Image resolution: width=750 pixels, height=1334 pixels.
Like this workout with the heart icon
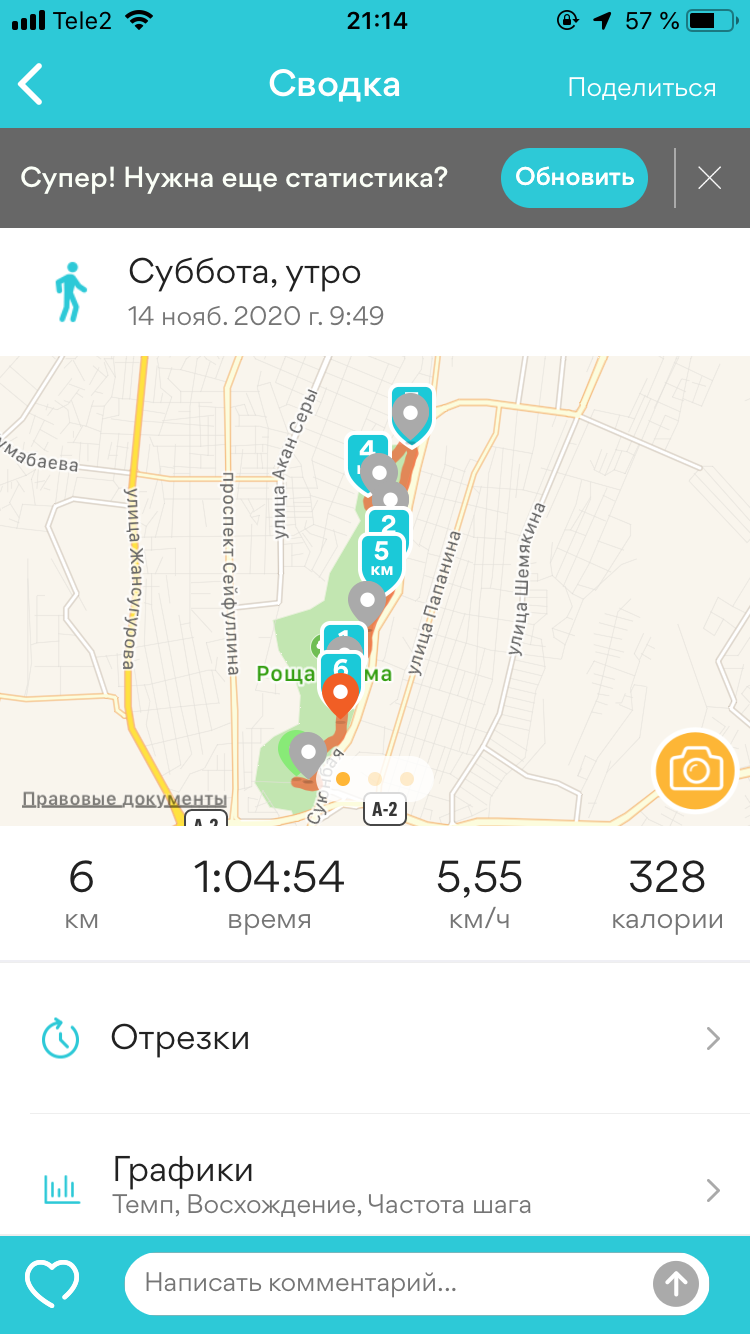(x=52, y=1284)
